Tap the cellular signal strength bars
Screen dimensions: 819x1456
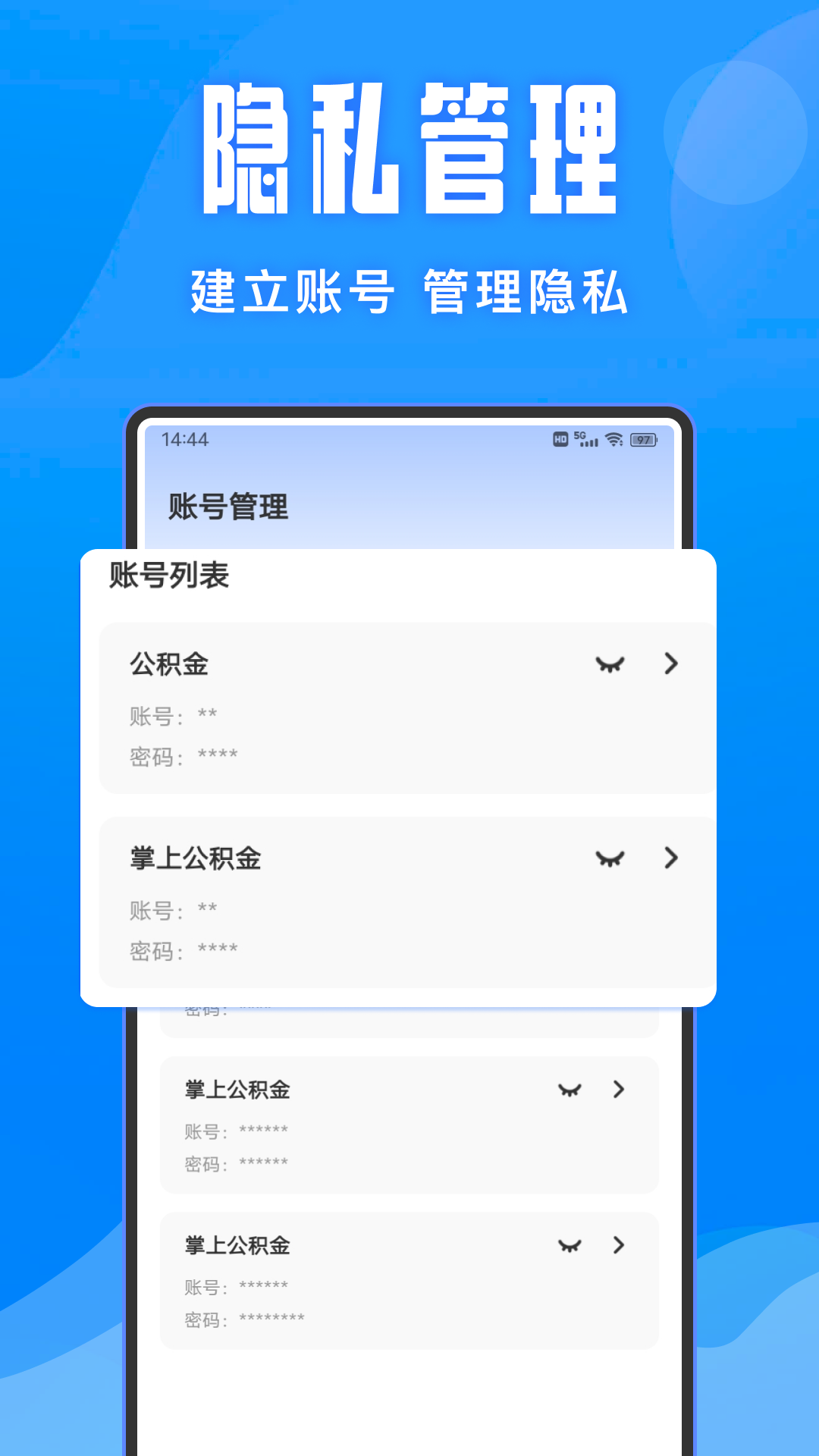(x=590, y=441)
